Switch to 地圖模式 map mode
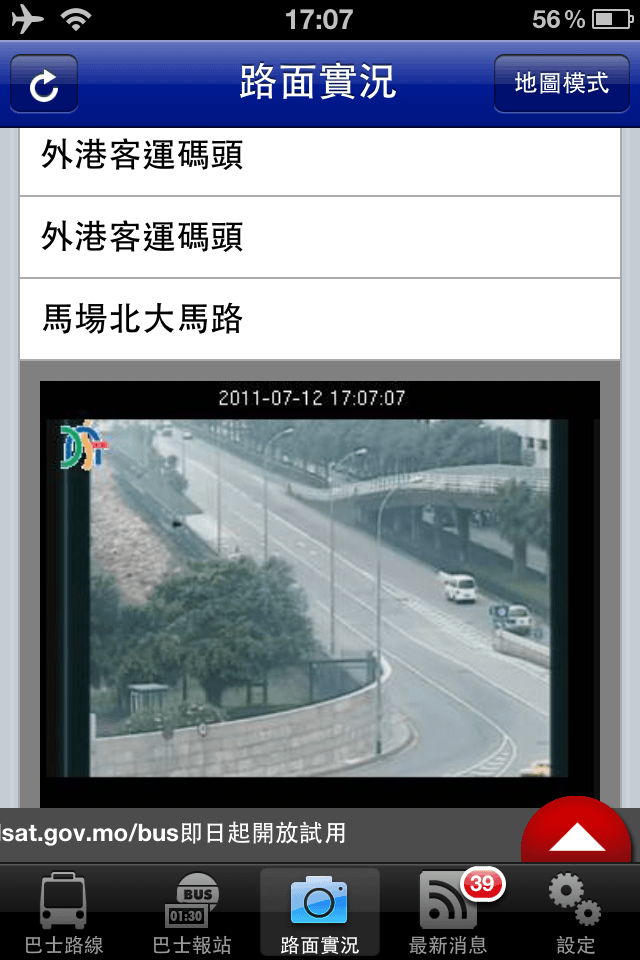The width and height of the screenshot is (640, 960). click(561, 84)
